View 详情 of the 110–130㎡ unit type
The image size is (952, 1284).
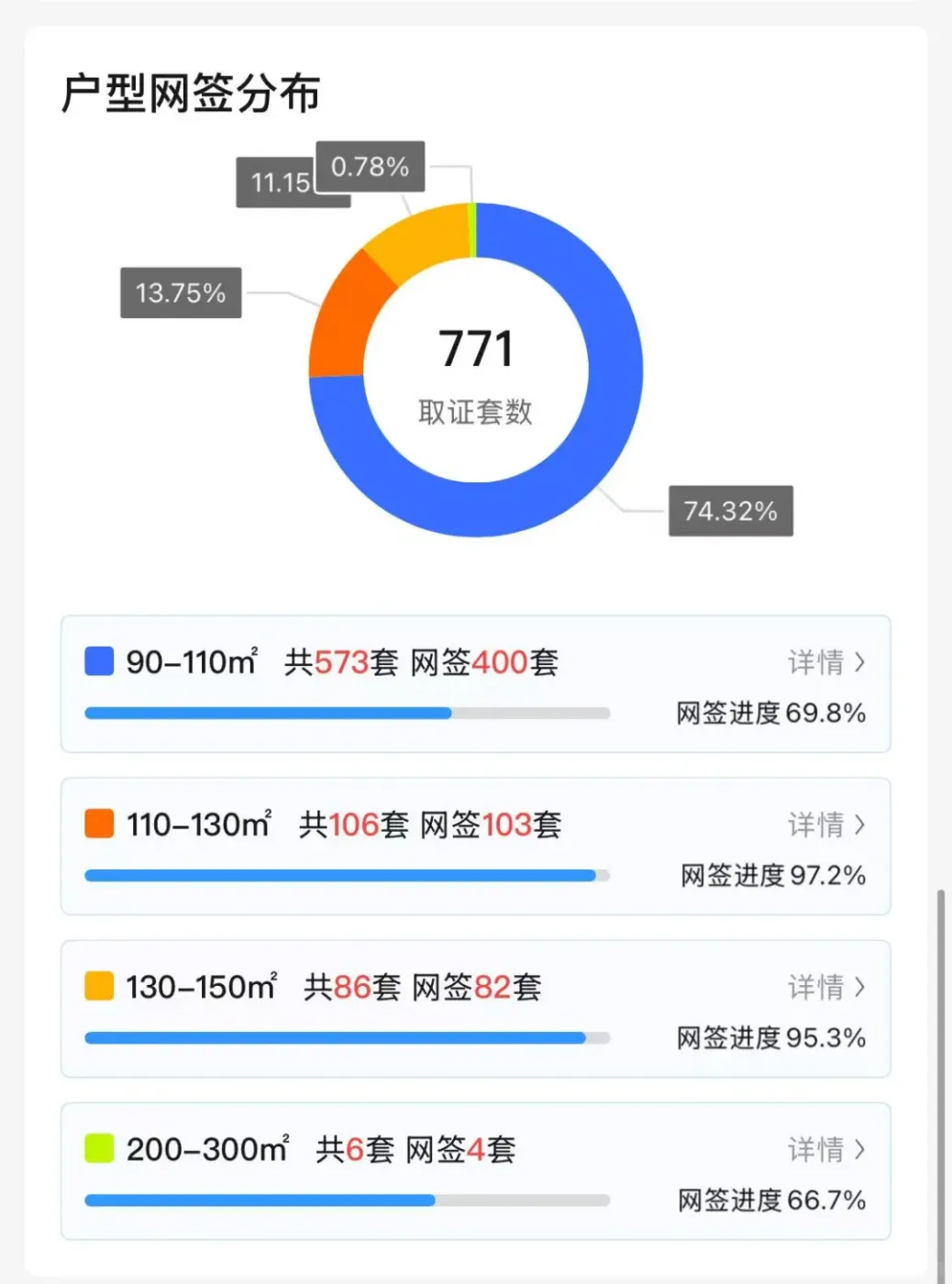pos(825,824)
